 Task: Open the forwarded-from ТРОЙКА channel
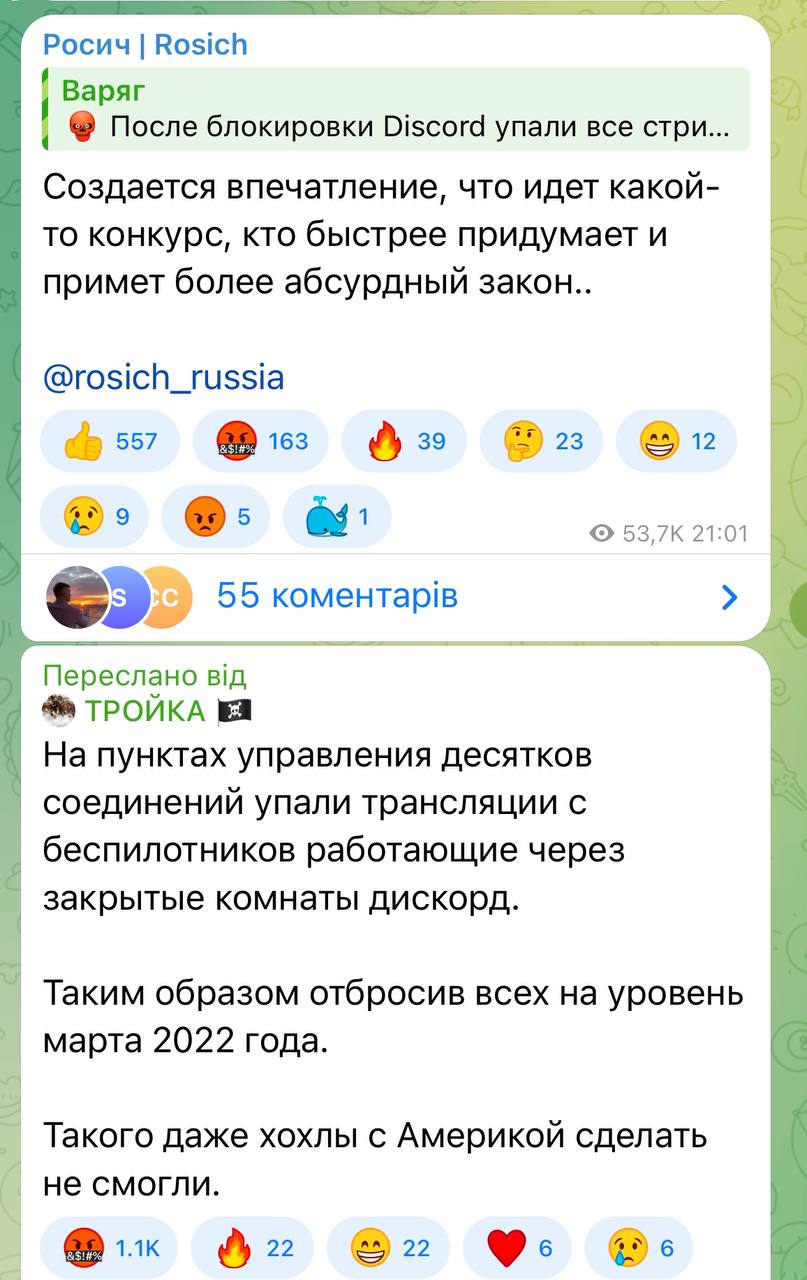(145, 711)
